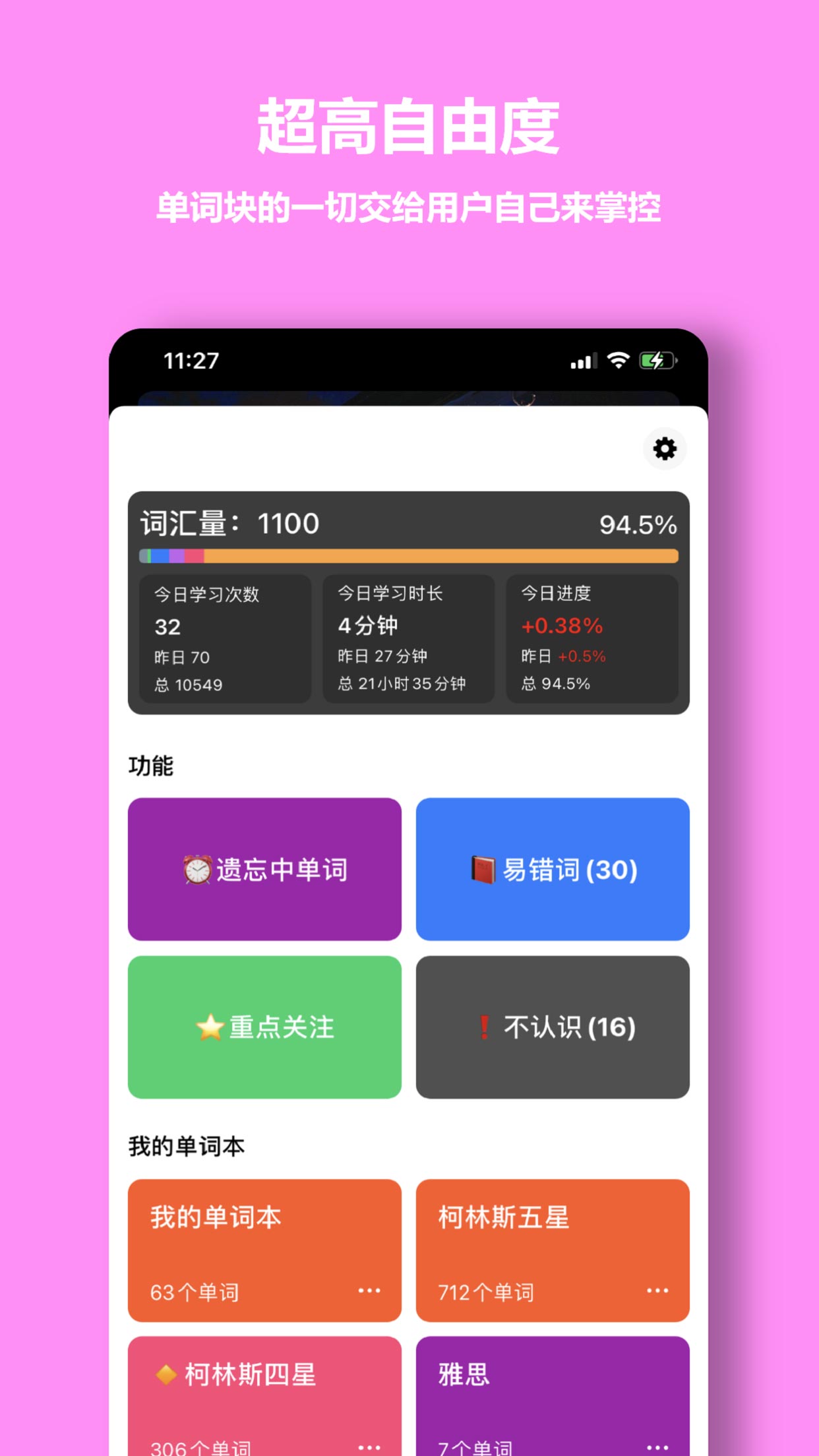Toggle the 不认识 (16) word filter
This screenshot has width=819, height=1456.
click(x=553, y=1027)
